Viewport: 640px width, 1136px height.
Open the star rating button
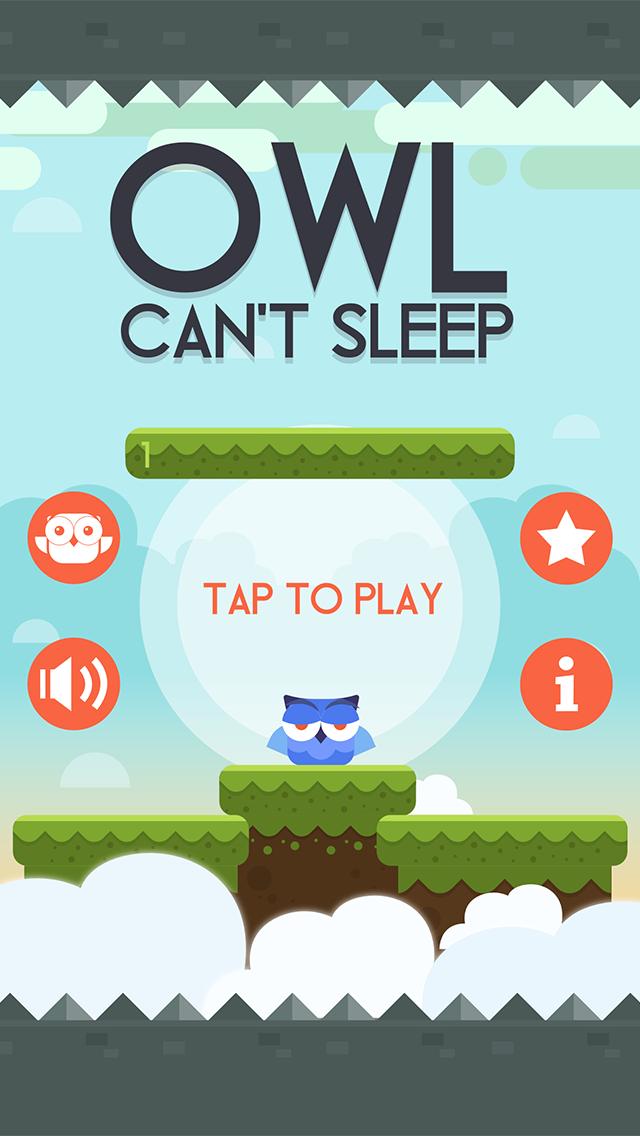click(566, 538)
